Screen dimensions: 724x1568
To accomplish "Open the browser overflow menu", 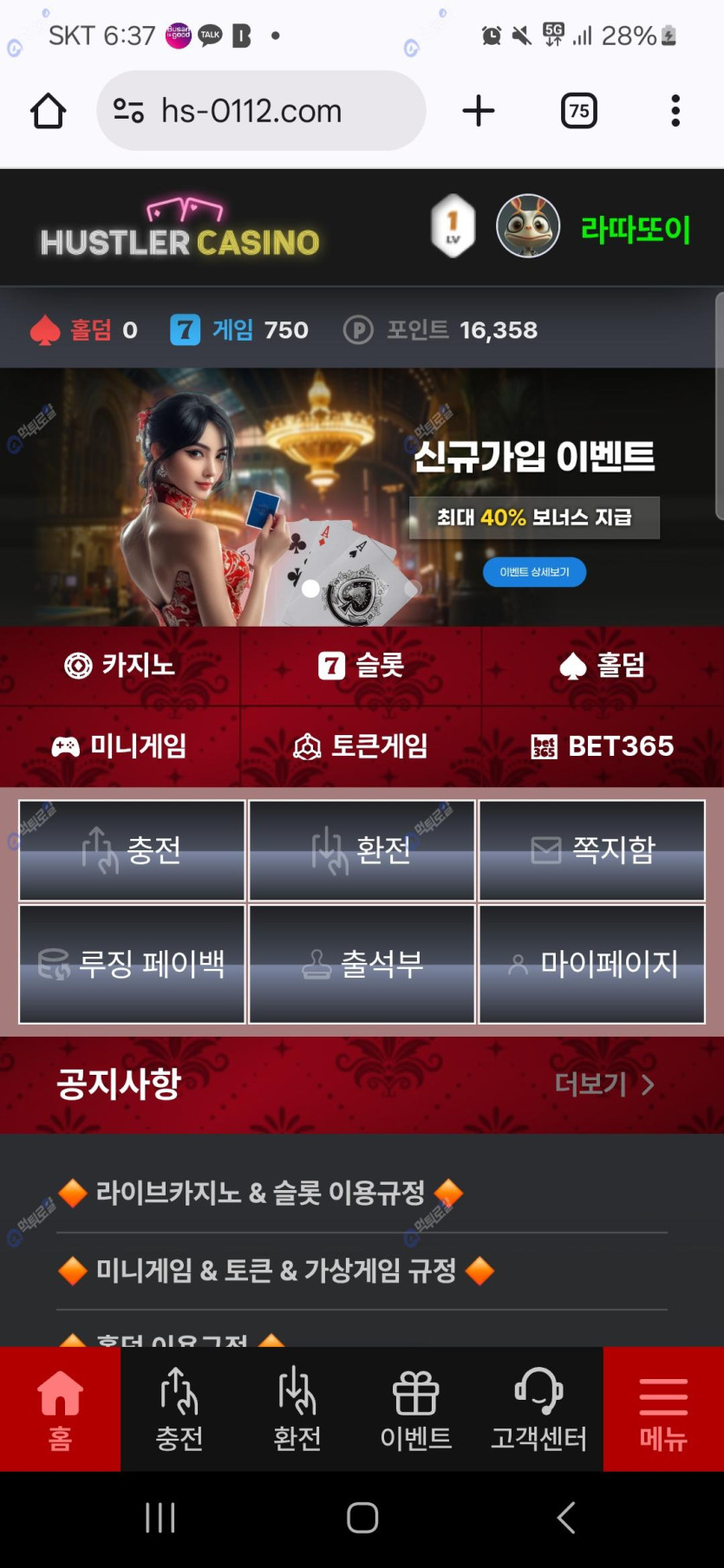I will [675, 111].
